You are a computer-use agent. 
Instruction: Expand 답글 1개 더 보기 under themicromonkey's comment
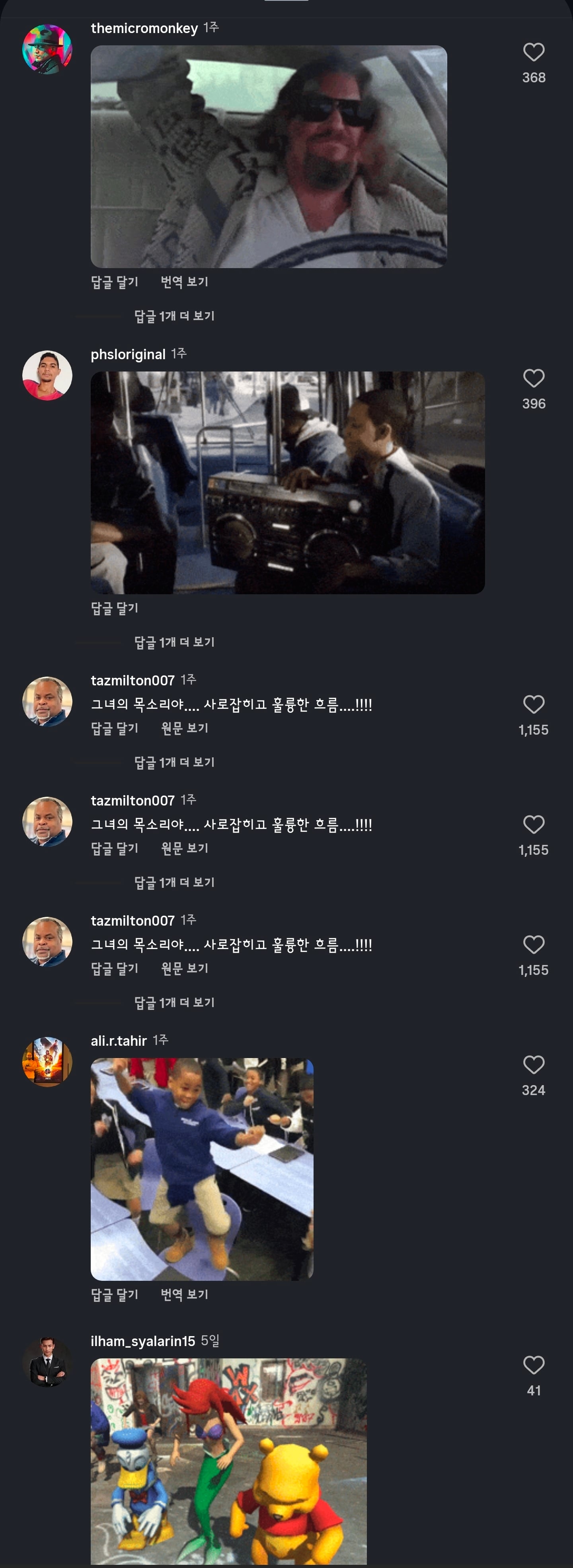[174, 316]
